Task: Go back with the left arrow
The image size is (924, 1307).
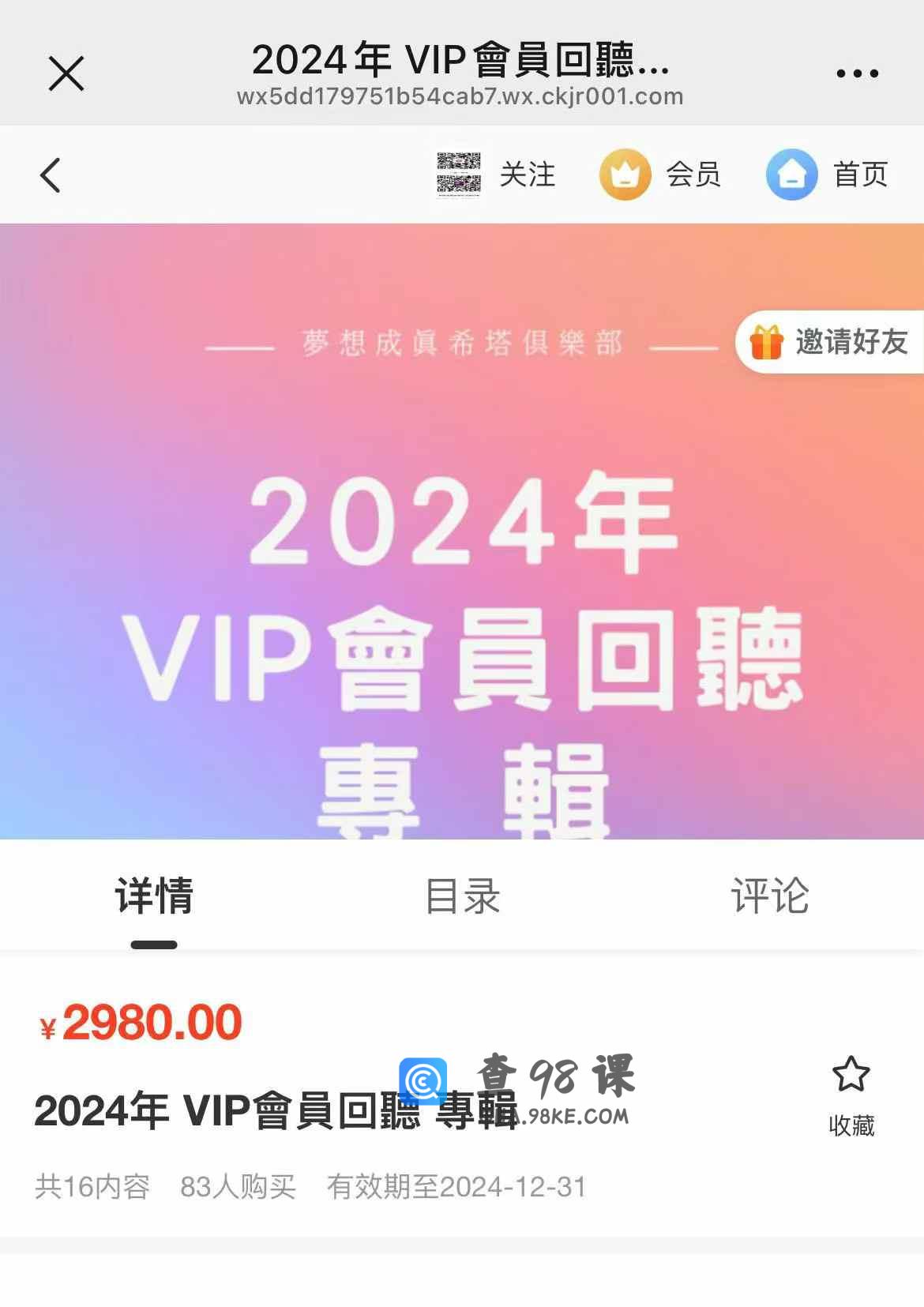Action: 51,175
